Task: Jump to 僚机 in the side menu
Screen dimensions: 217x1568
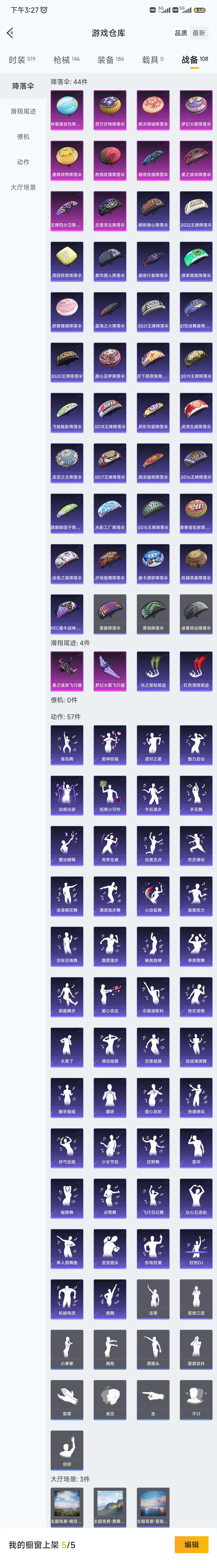Action: pyautogui.click(x=23, y=137)
